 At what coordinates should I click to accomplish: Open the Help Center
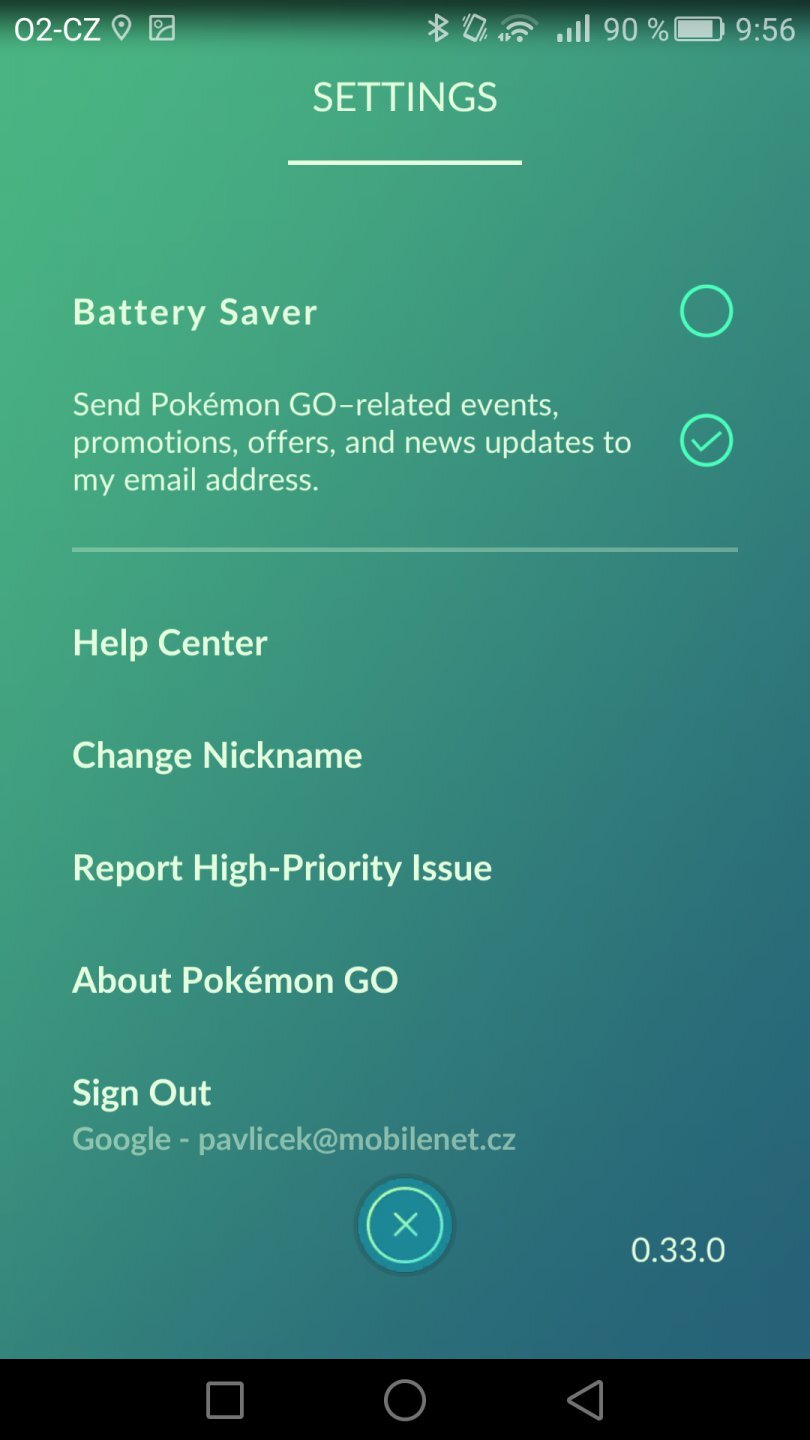(169, 643)
